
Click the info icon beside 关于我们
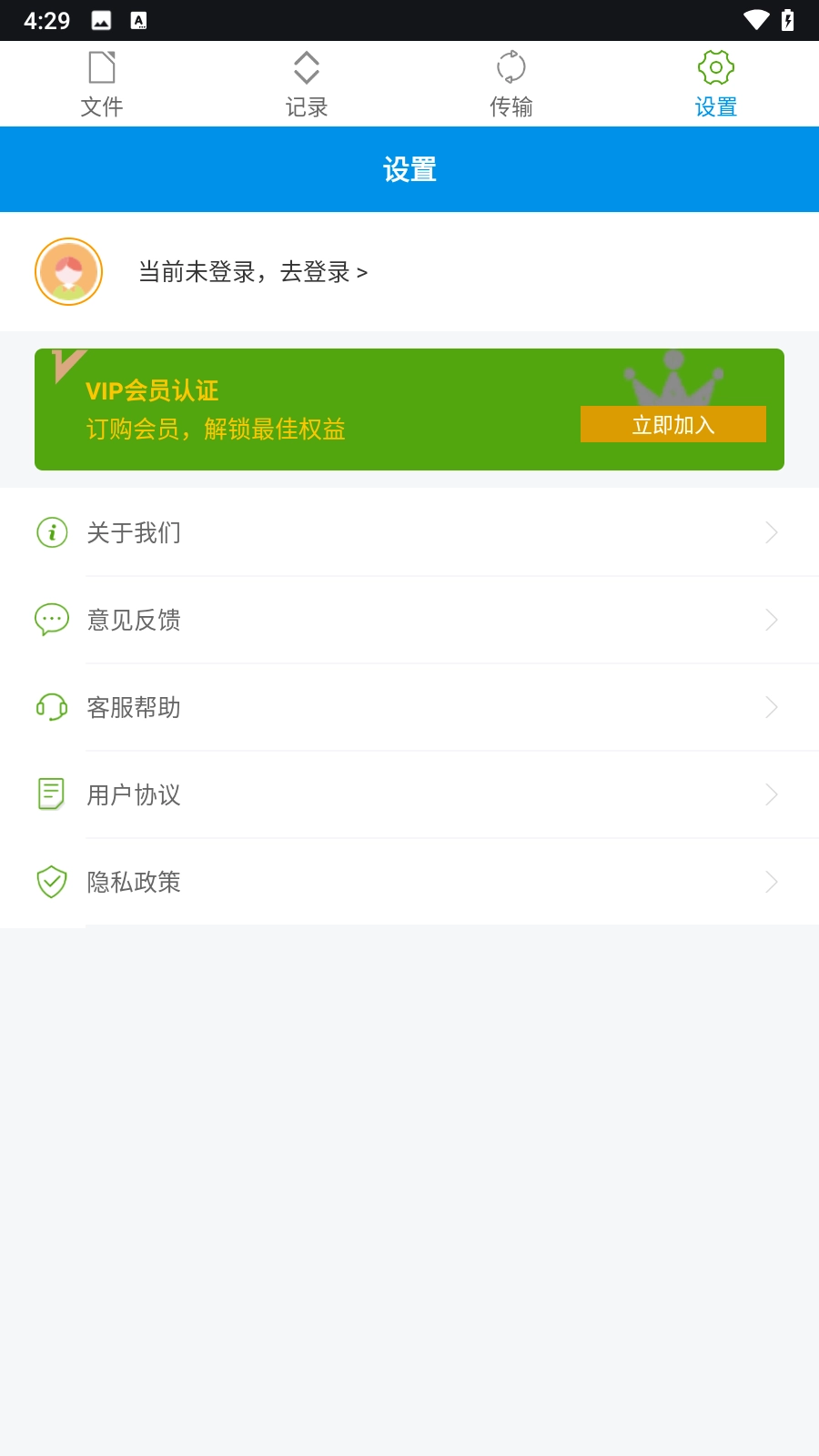[x=52, y=532]
